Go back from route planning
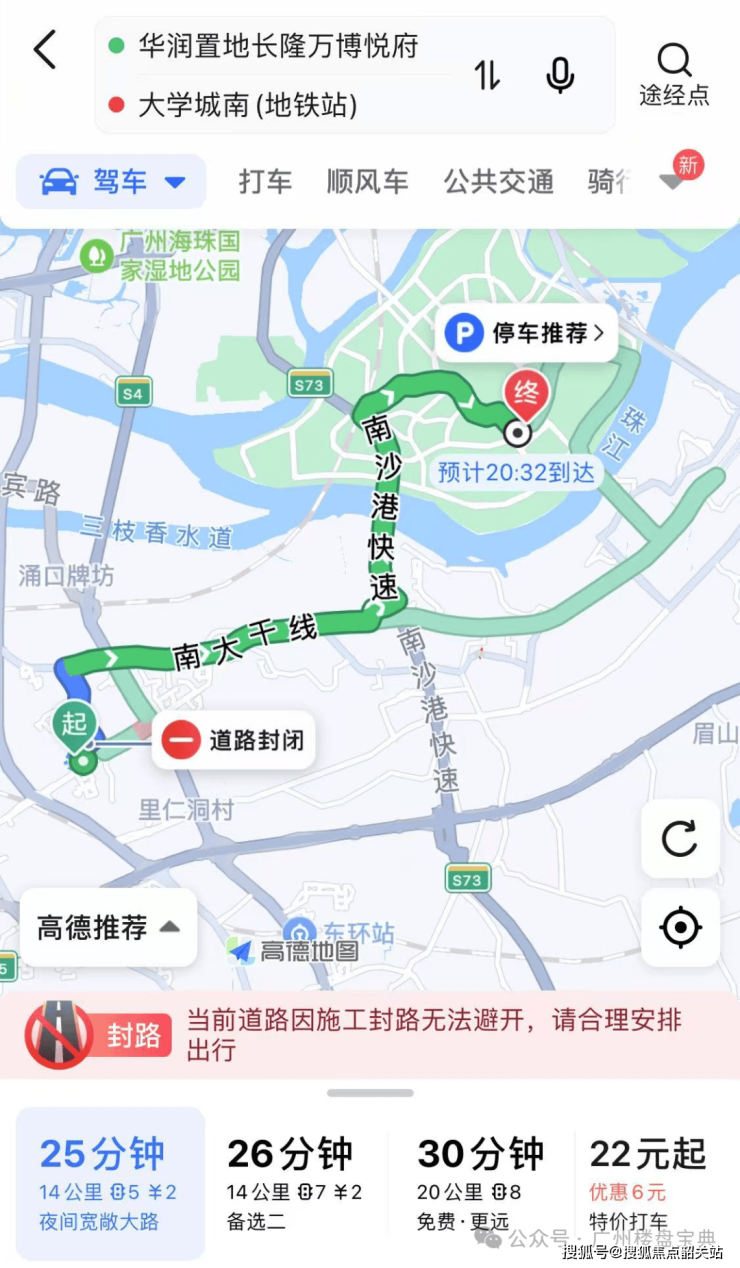Viewport: 740px width, 1268px height. (46, 50)
